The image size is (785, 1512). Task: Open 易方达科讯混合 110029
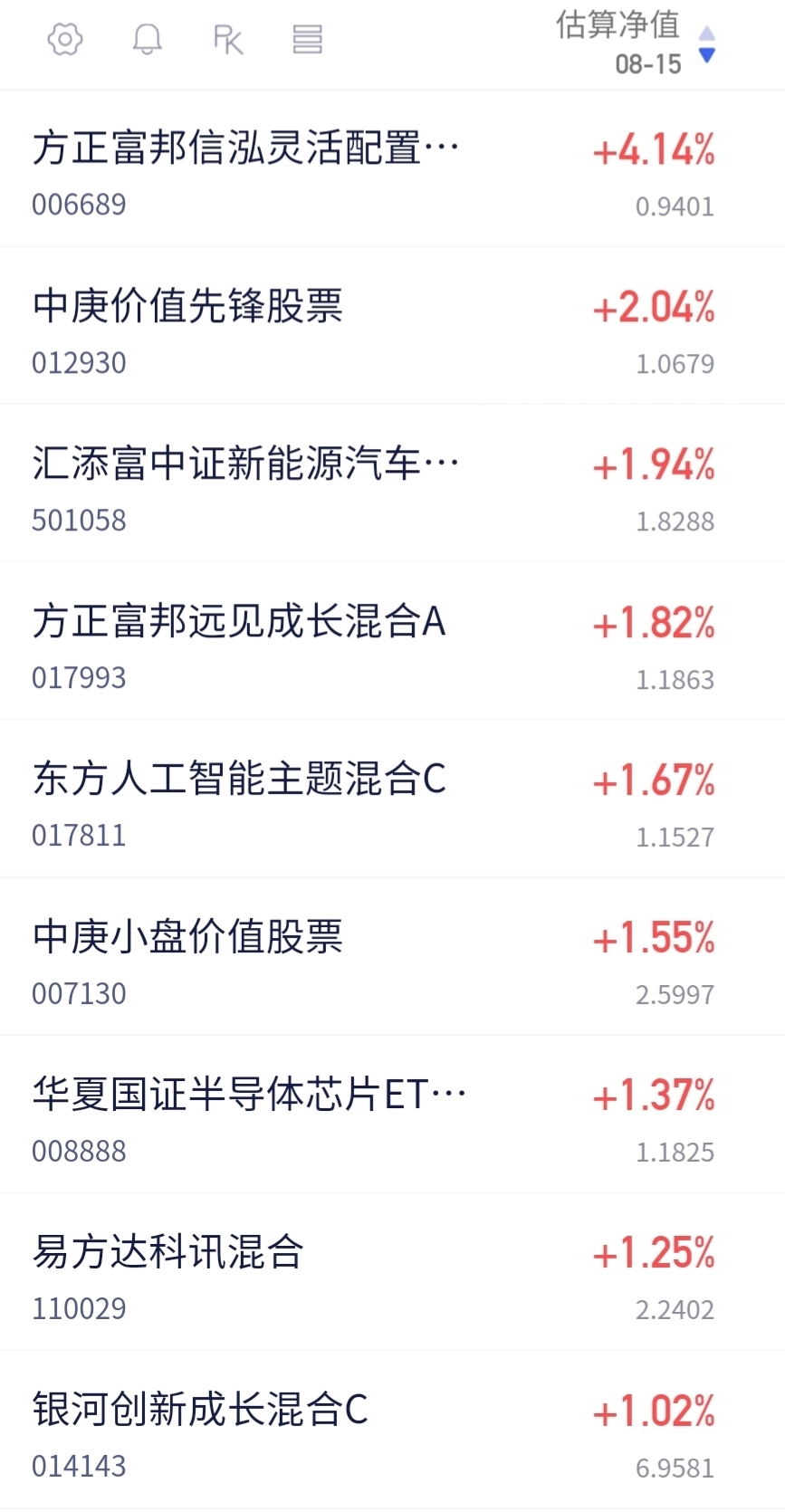pos(392,1272)
